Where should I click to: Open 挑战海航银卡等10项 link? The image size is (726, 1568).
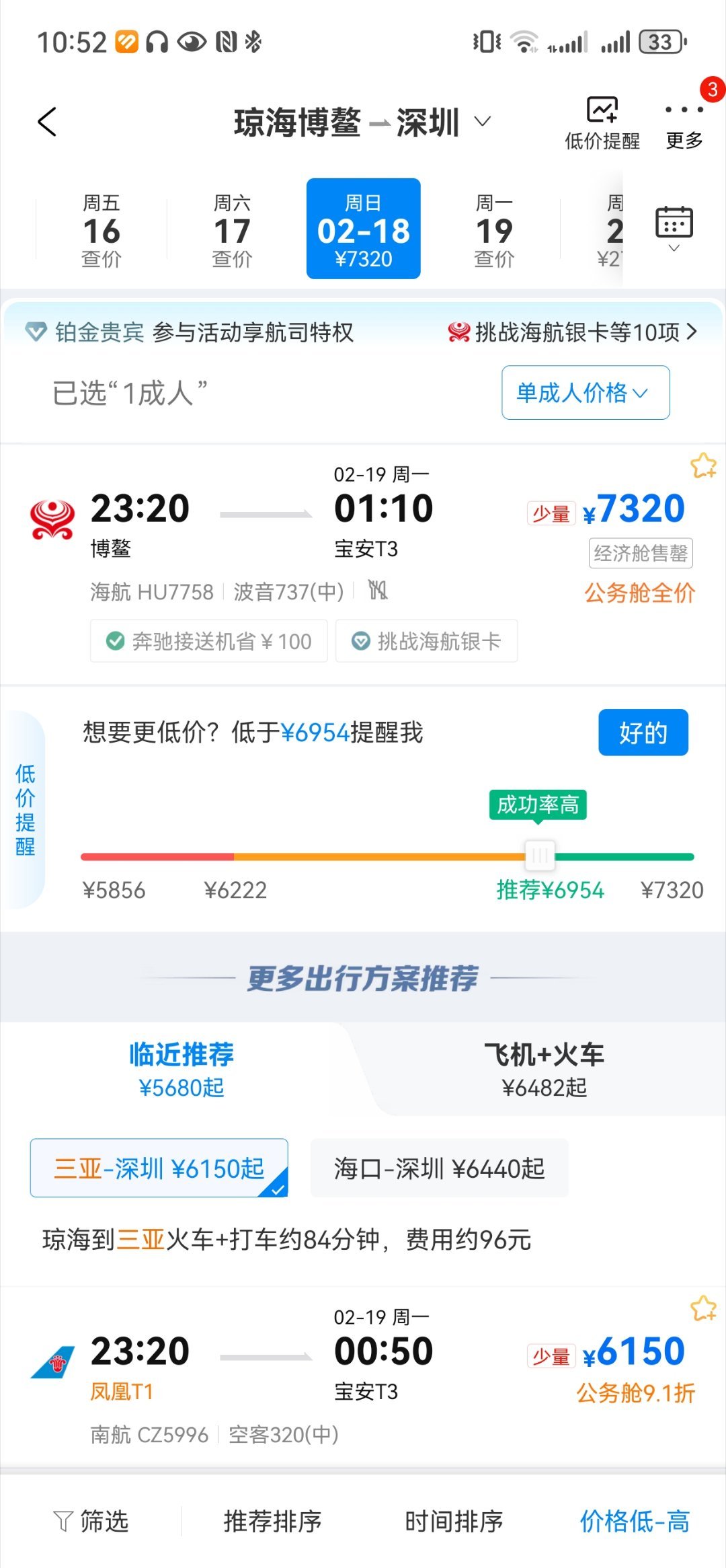(x=570, y=333)
